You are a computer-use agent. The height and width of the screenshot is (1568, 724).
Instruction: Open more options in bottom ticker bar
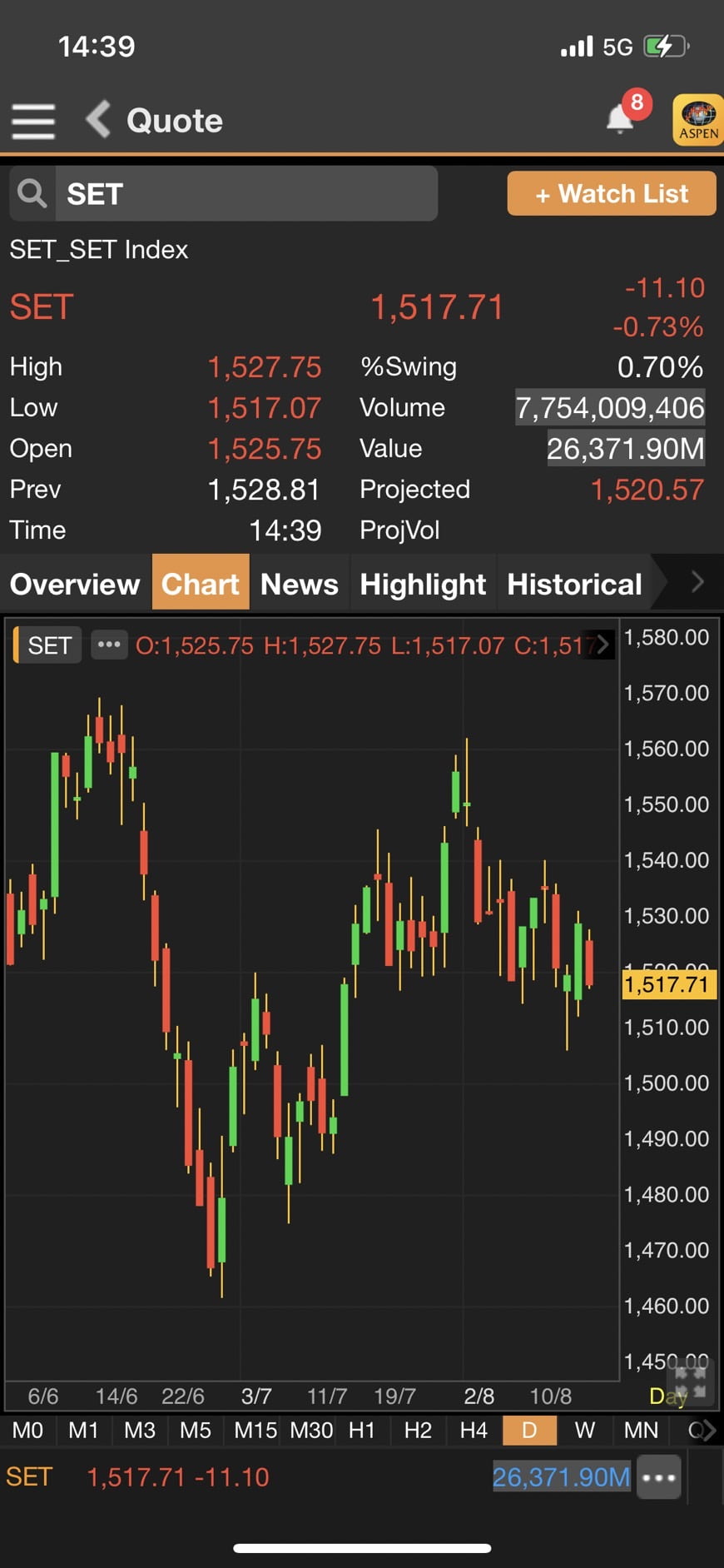click(x=659, y=1477)
